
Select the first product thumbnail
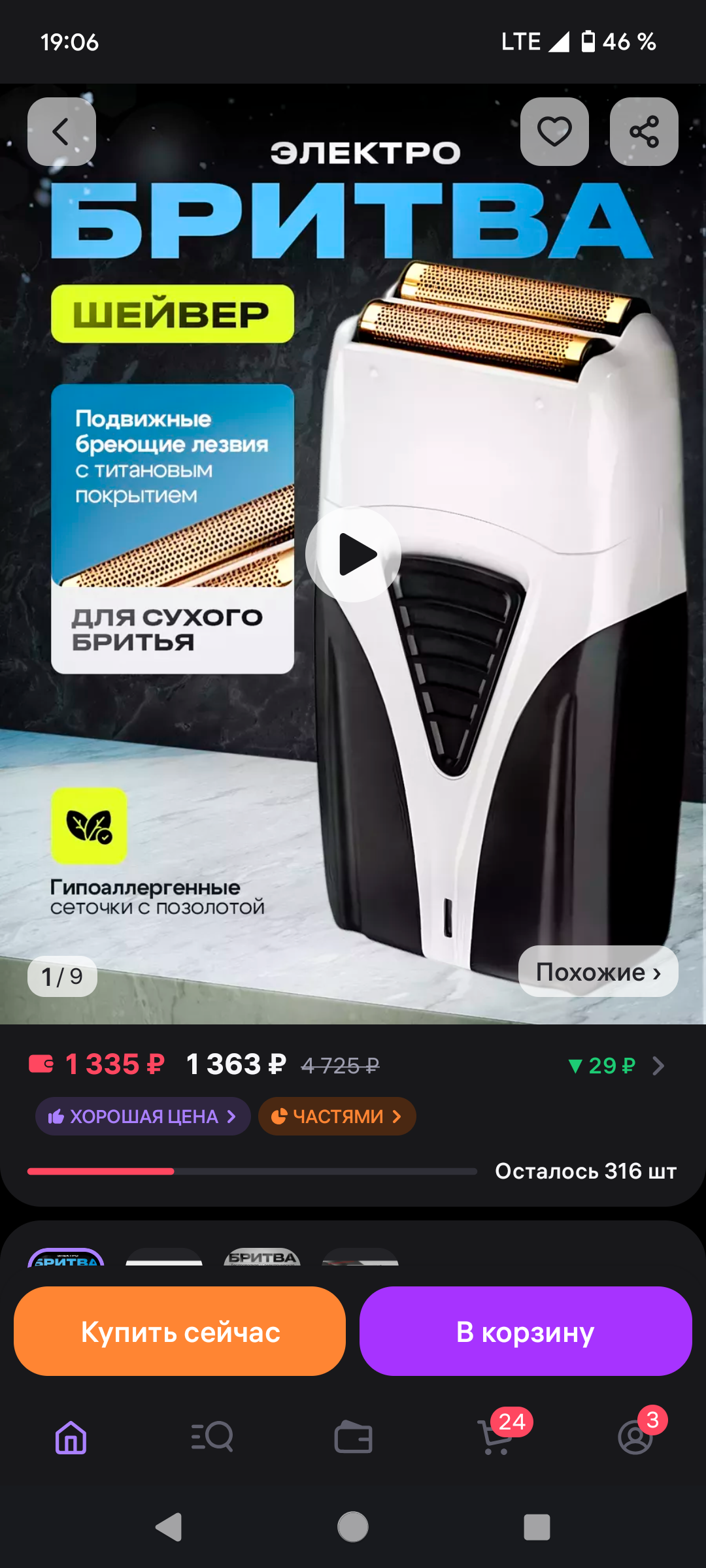66,1257
